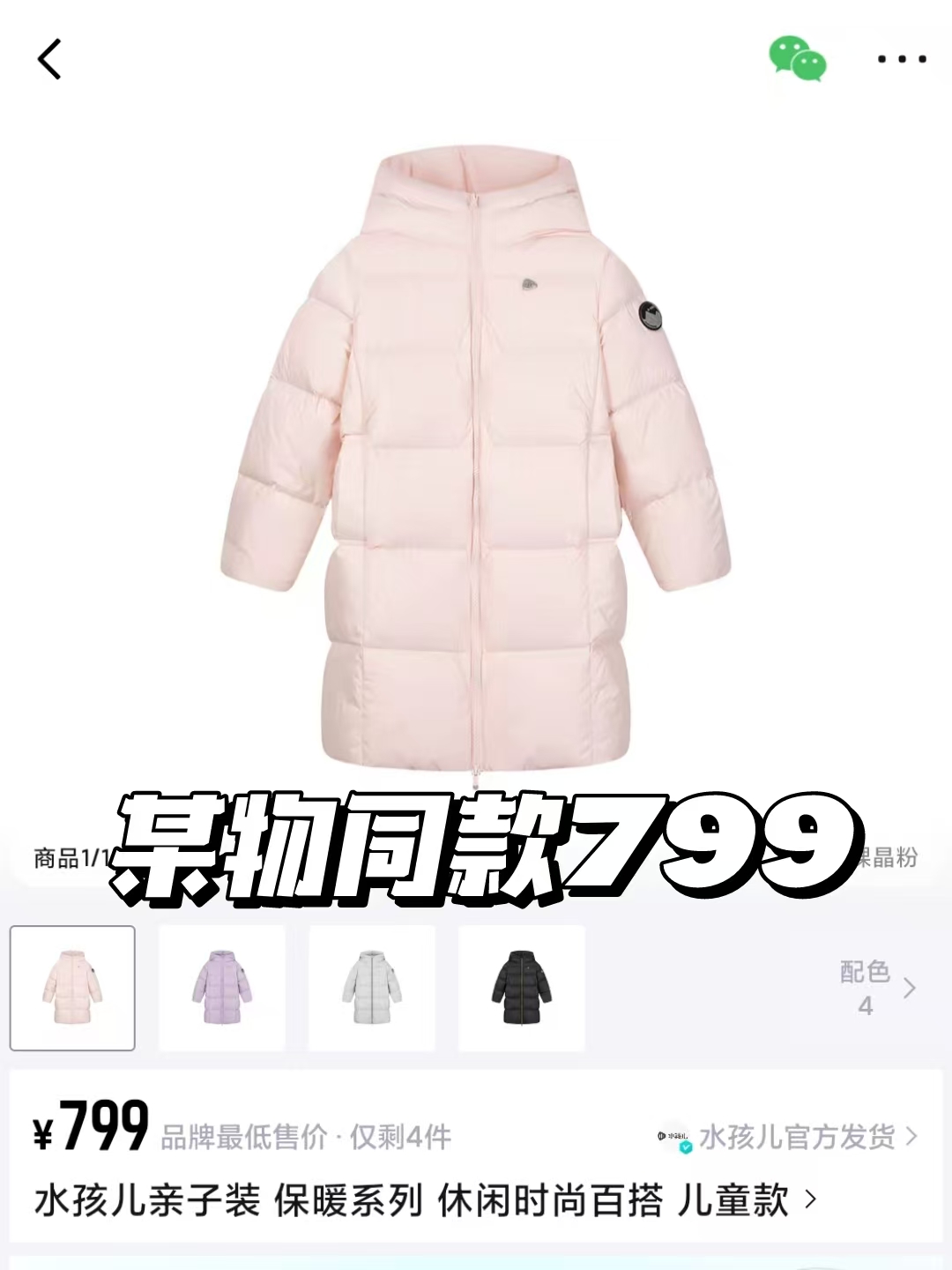Tap the main pink jacket product photo
Image resolution: width=952 pixels, height=1270 pixels.
coord(476,467)
